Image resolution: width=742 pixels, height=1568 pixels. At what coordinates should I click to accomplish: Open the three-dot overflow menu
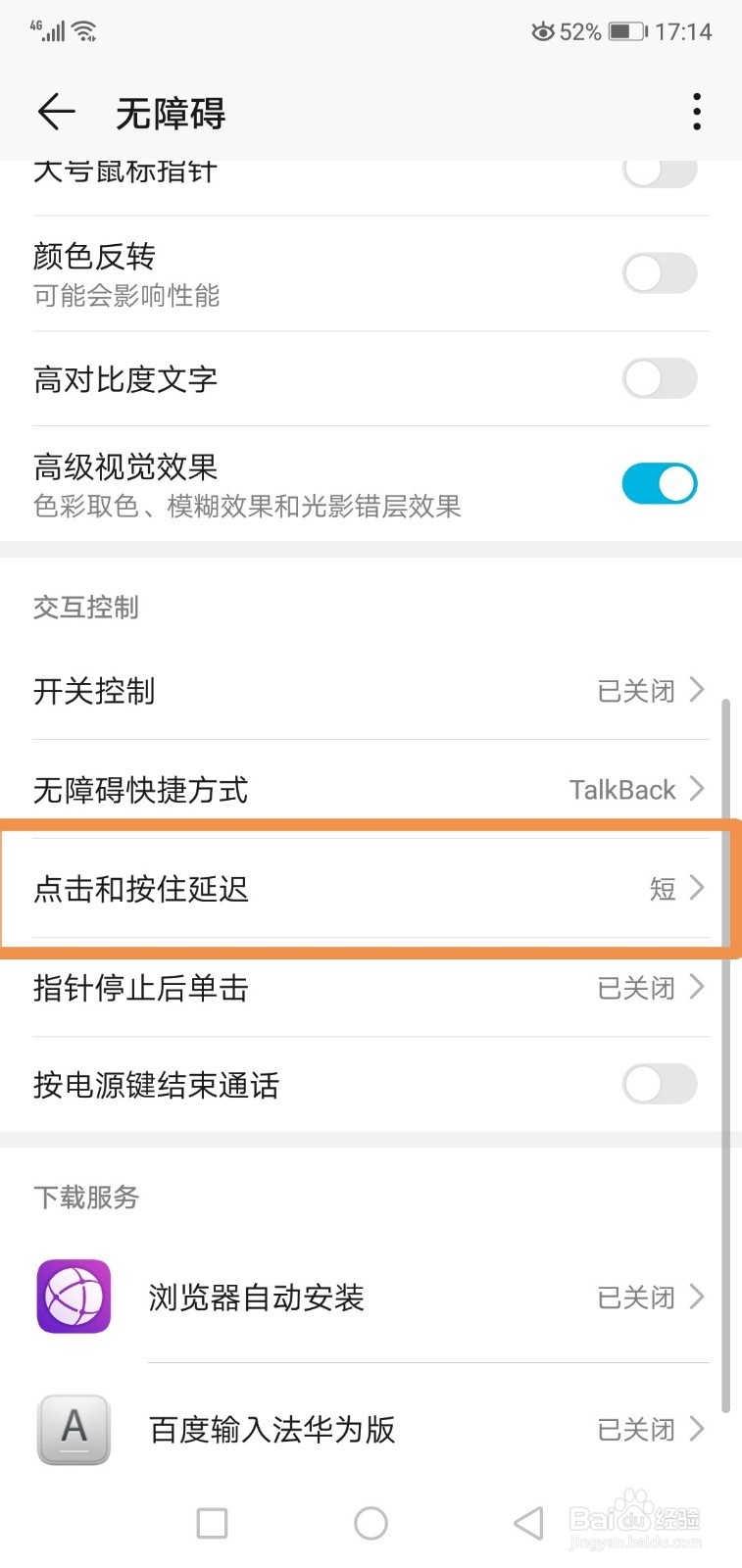pos(696,112)
